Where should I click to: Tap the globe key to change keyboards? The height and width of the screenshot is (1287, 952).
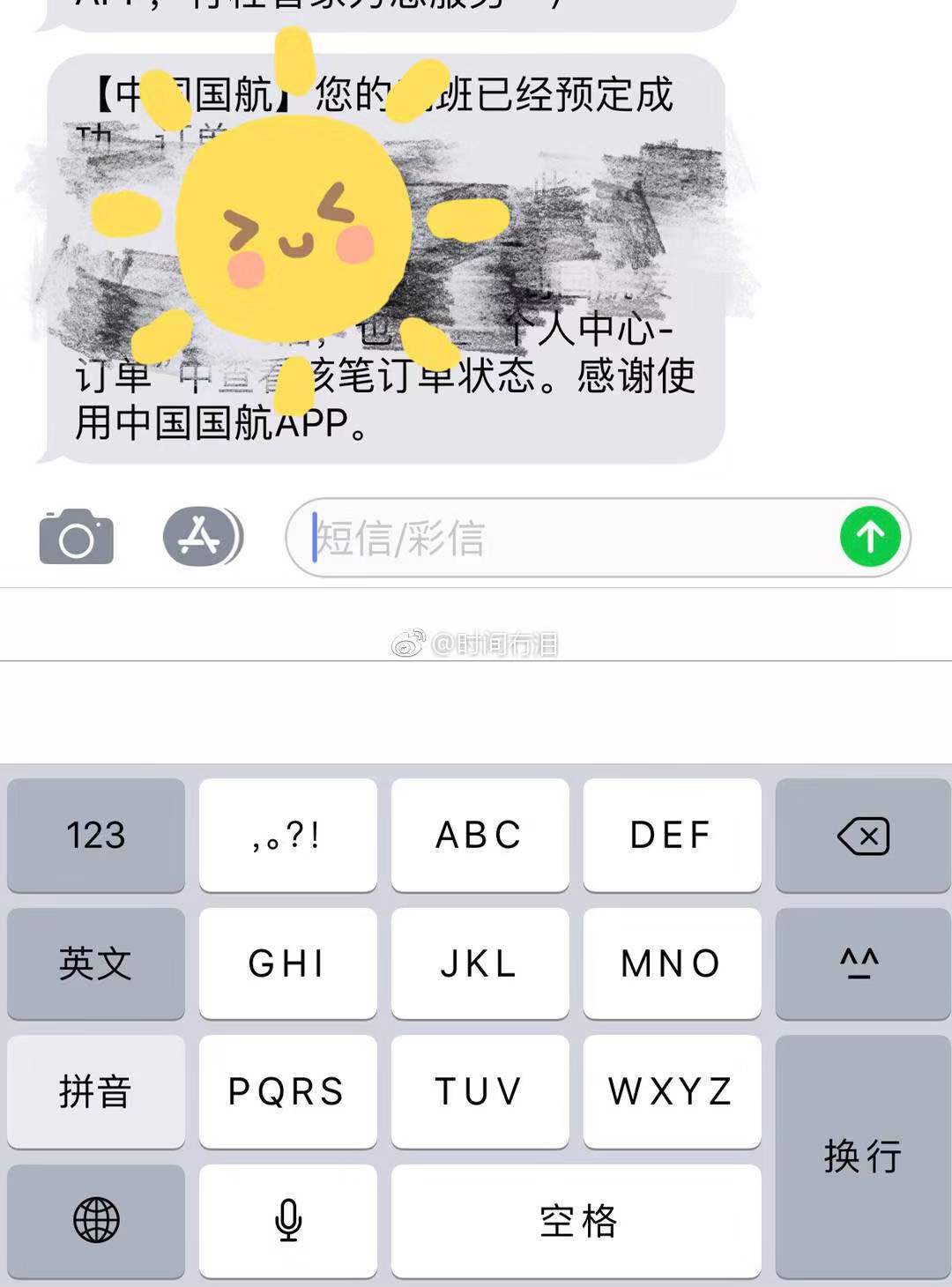click(x=96, y=1221)
